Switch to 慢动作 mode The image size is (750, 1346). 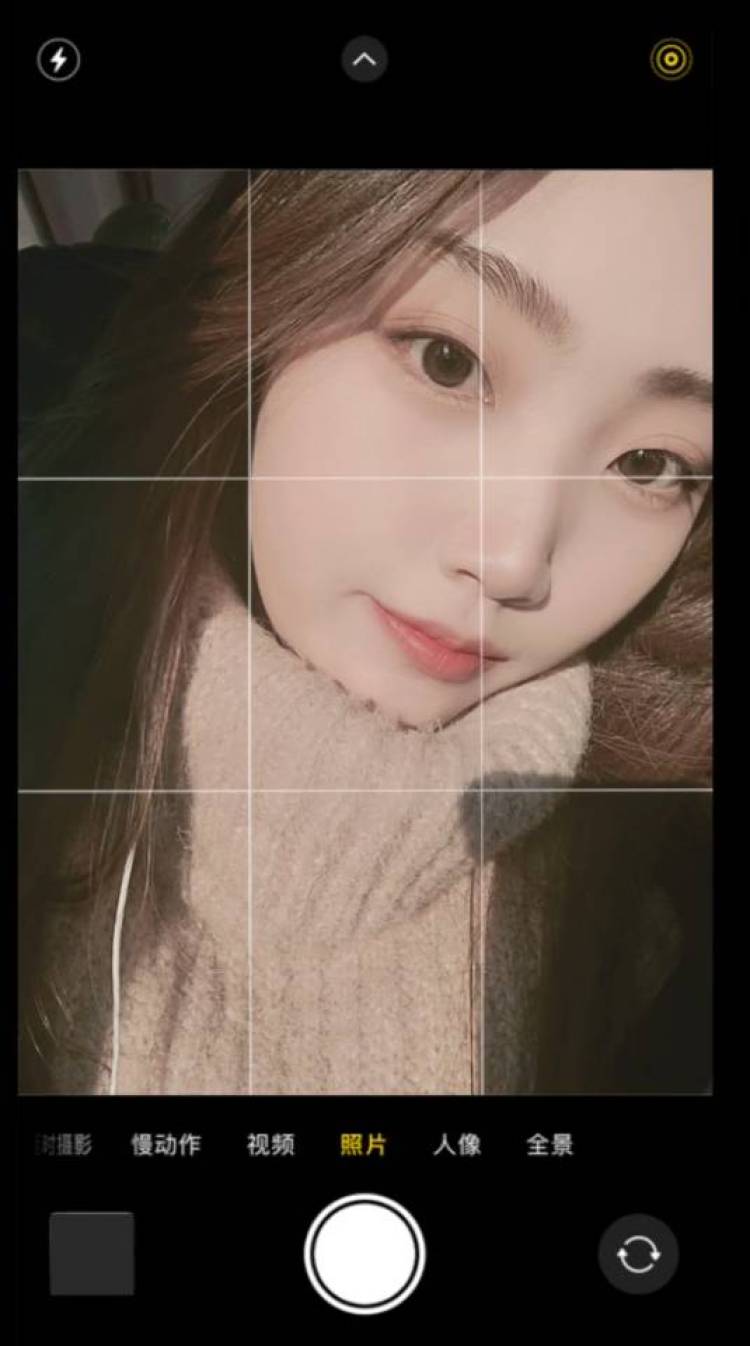(x=166, y=1145)
